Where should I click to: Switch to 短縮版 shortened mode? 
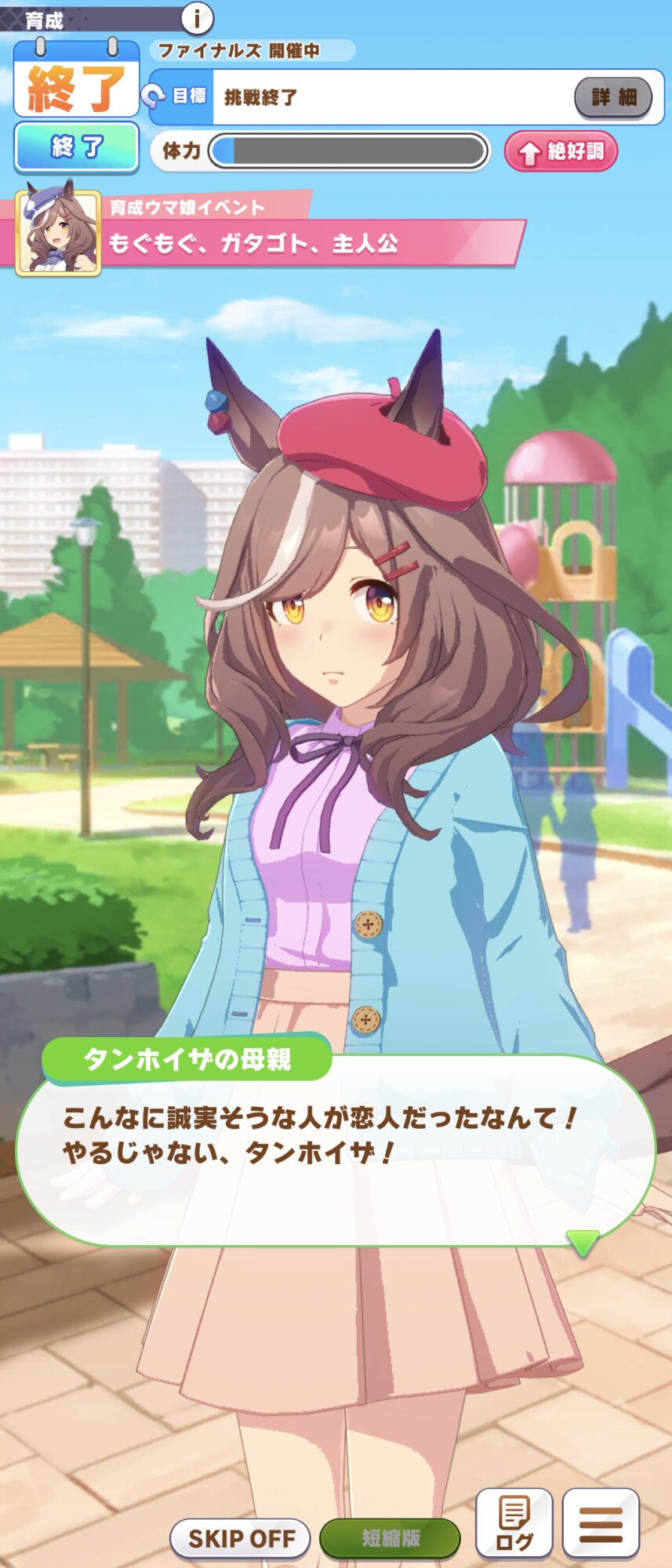click(390, 1538)
